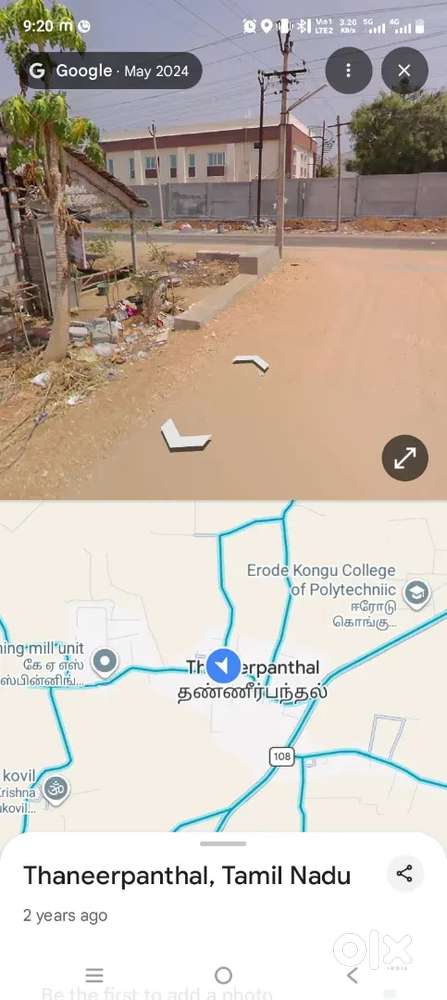
Task: Close the Street View panel
Action: [x=404, y=70]
